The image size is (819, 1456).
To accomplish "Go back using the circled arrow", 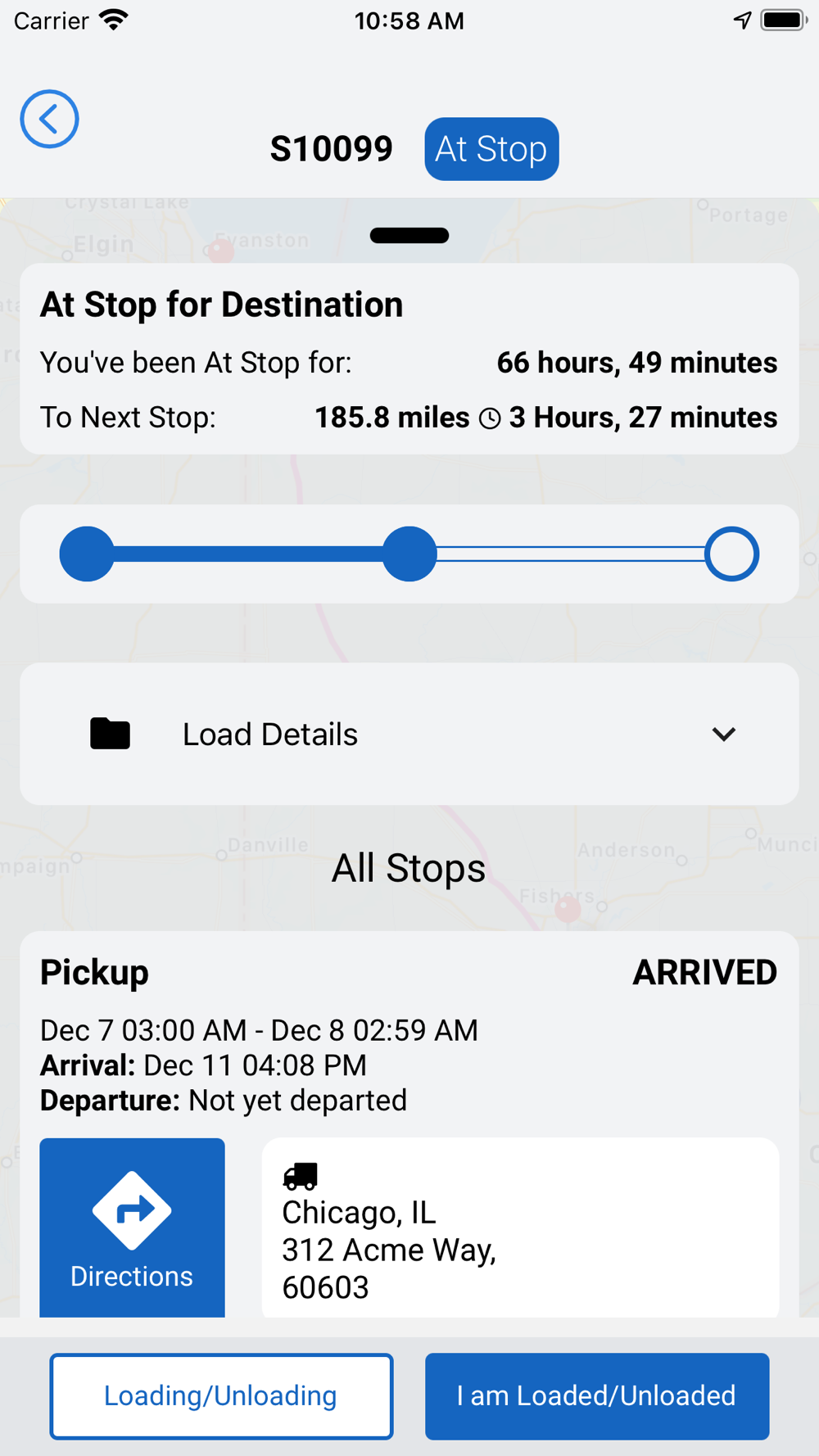I will (x=49, y=119).
